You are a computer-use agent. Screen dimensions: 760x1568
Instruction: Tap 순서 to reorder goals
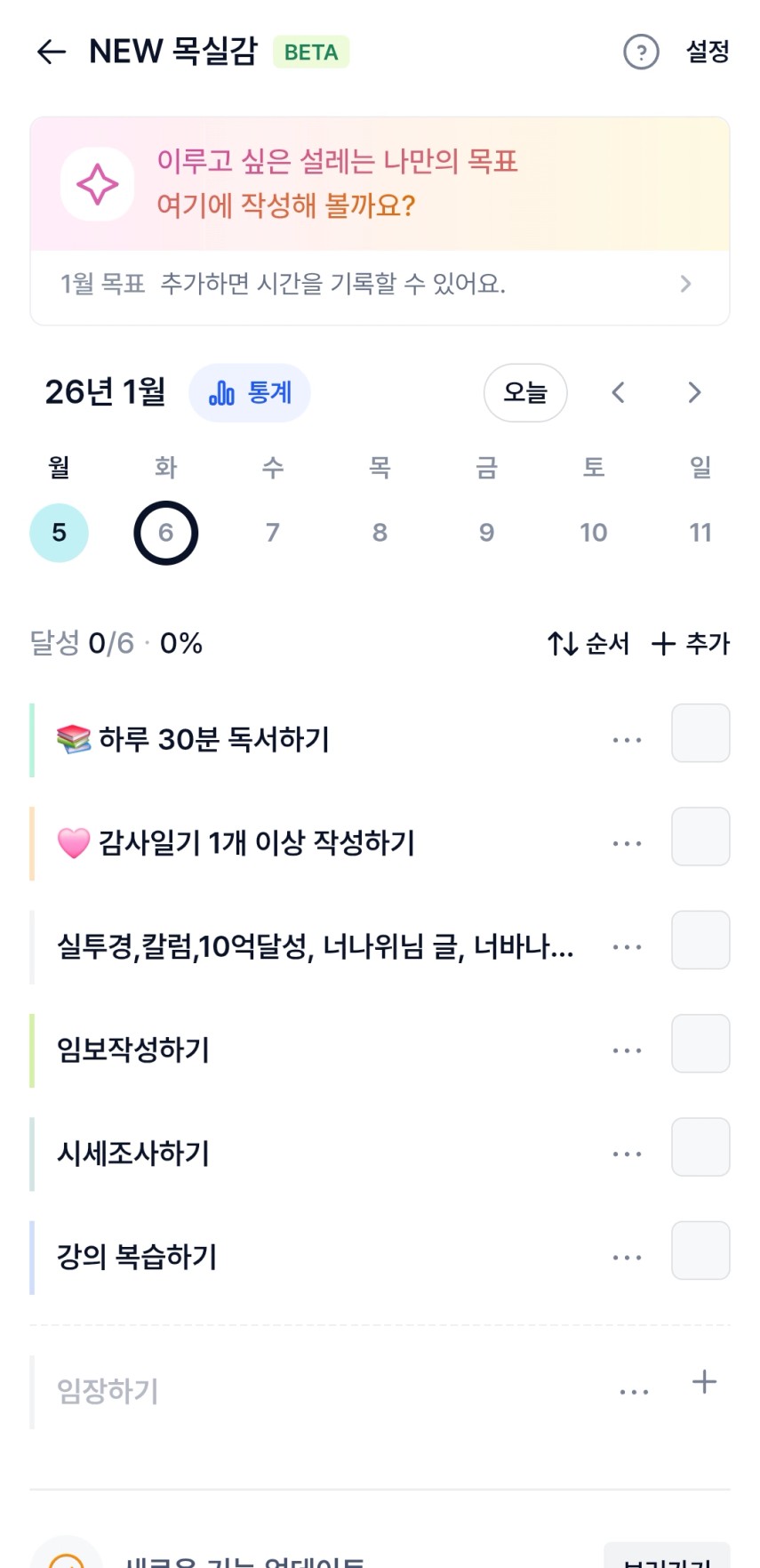(588, 643)
